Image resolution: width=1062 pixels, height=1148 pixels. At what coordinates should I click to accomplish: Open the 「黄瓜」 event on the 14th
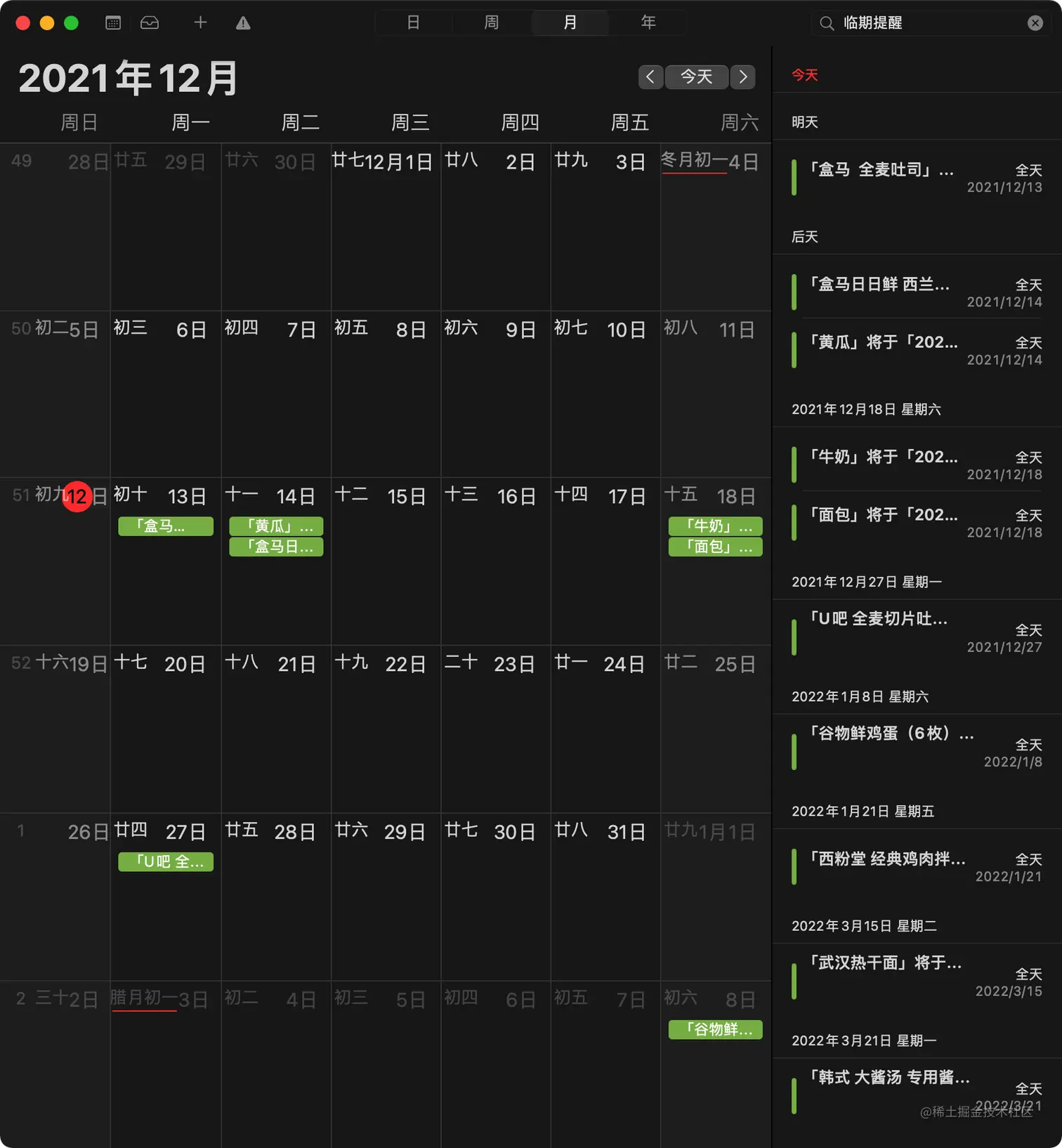[276, 526]
